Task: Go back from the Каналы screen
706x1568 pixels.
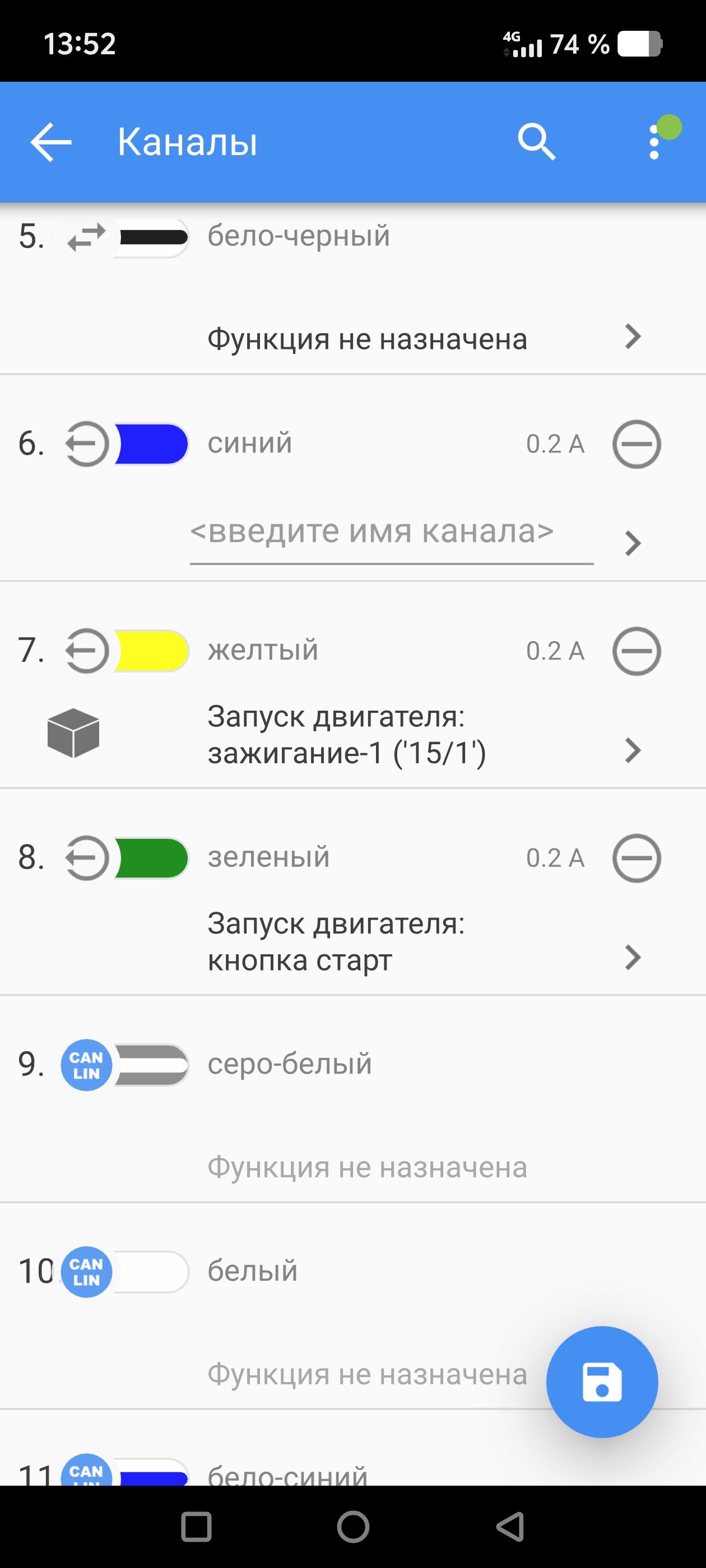Action: click(x=51, y=142)
